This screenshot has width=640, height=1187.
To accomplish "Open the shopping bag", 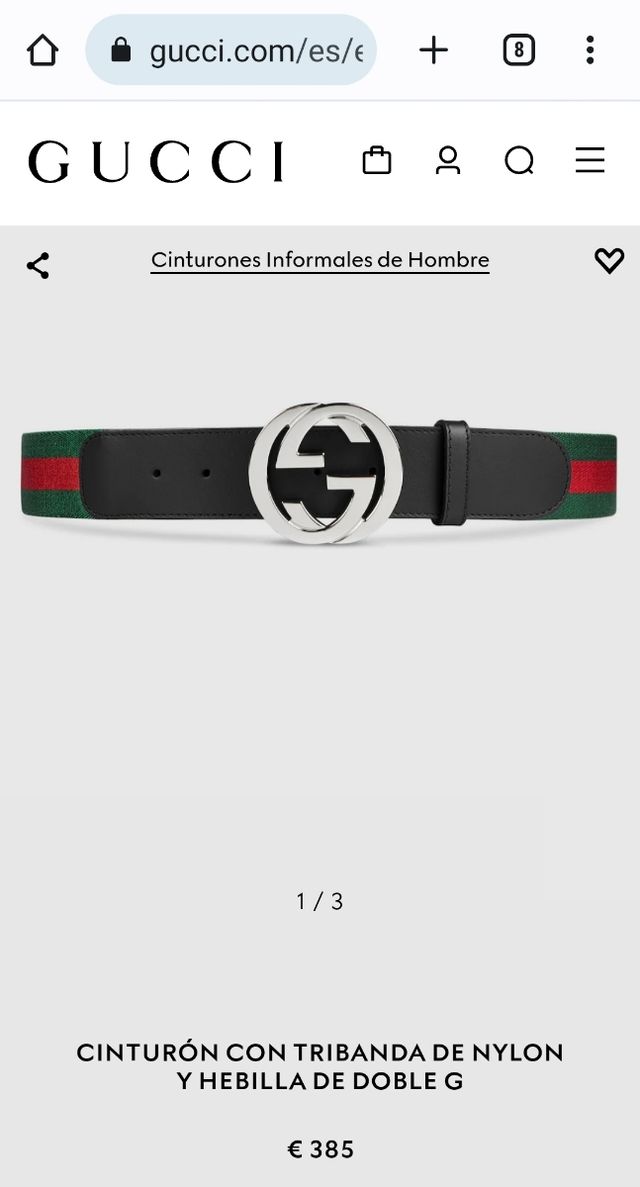I will [x=377, y=160].
